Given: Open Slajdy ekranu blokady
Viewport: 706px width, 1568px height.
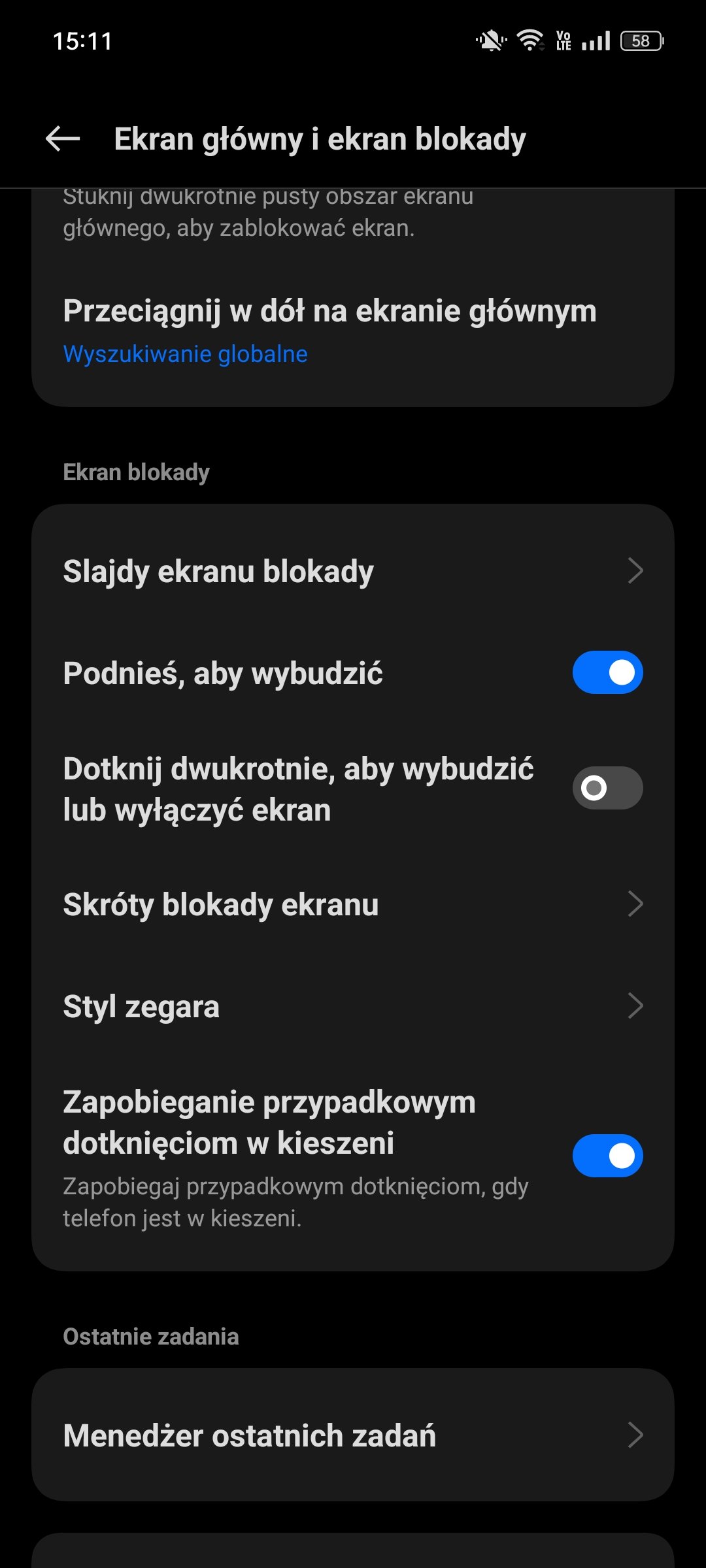Looking at the screenshot, I should pos(353,571).
